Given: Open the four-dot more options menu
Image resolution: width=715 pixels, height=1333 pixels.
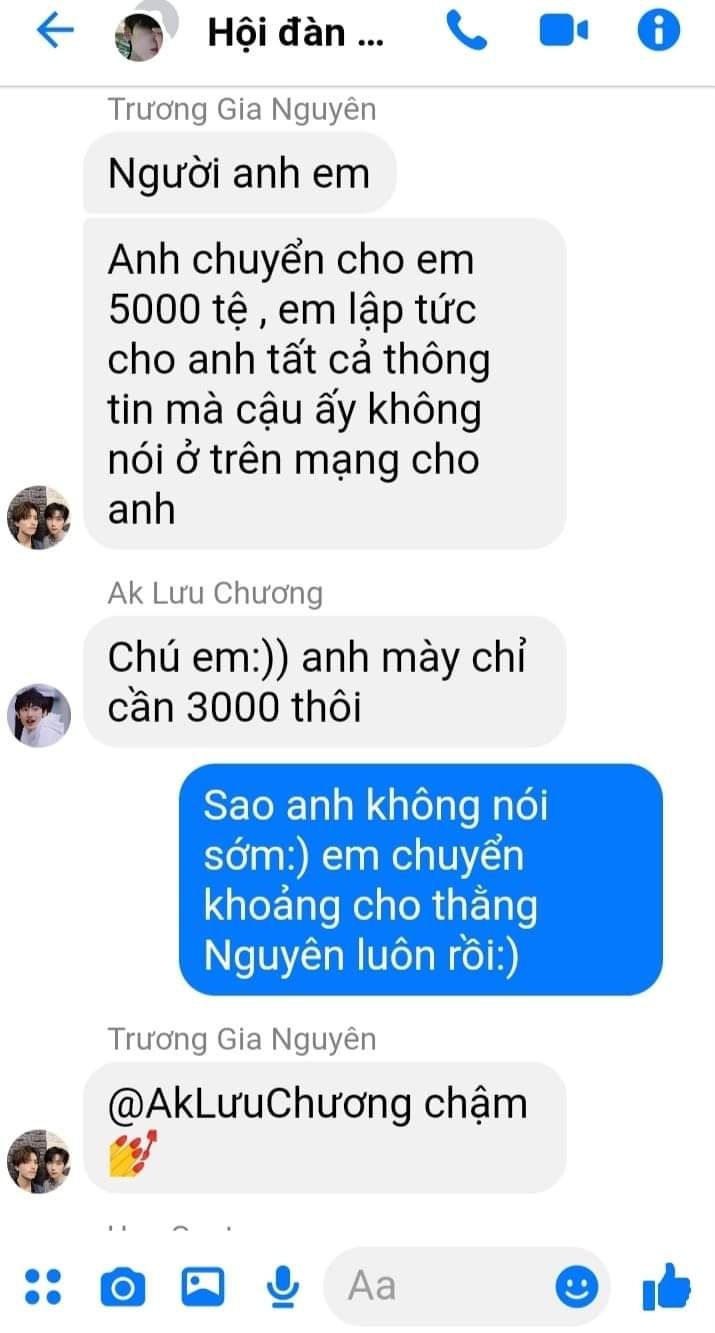Looking at the screenshot, I should [43, 1286].
